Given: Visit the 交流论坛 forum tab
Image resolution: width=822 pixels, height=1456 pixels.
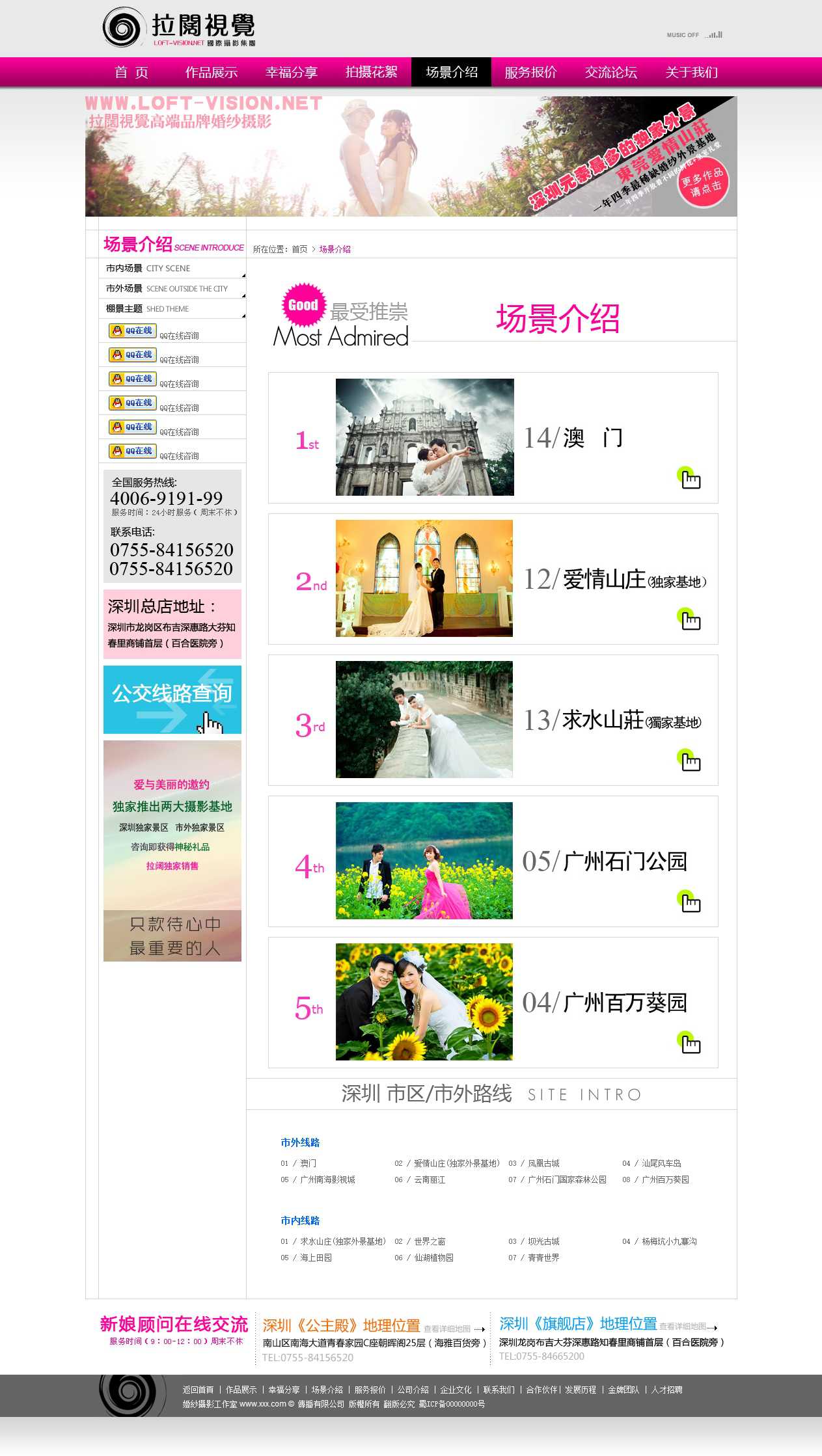Looking at the screenshot, I should [610, 72].
